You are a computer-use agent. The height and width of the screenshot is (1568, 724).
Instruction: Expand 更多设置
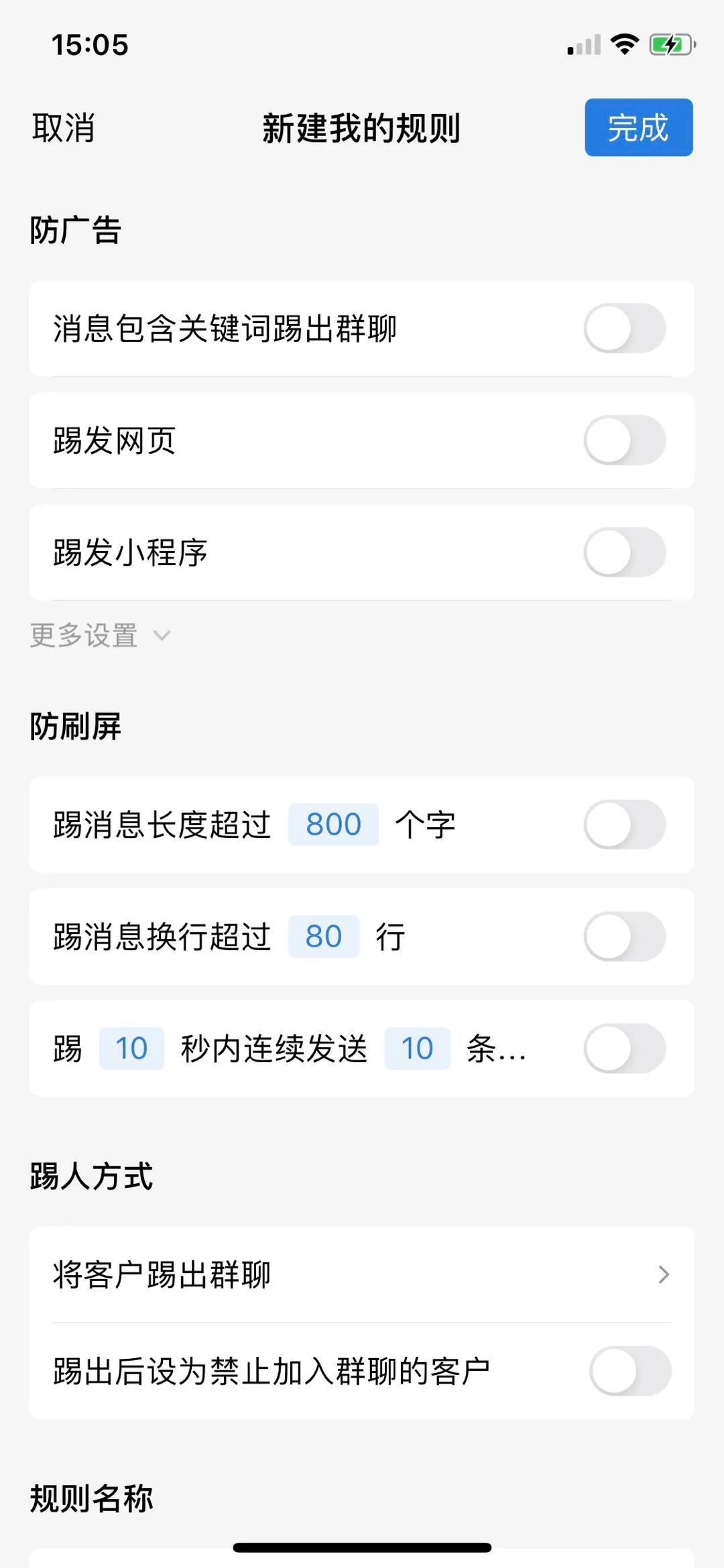100,636
